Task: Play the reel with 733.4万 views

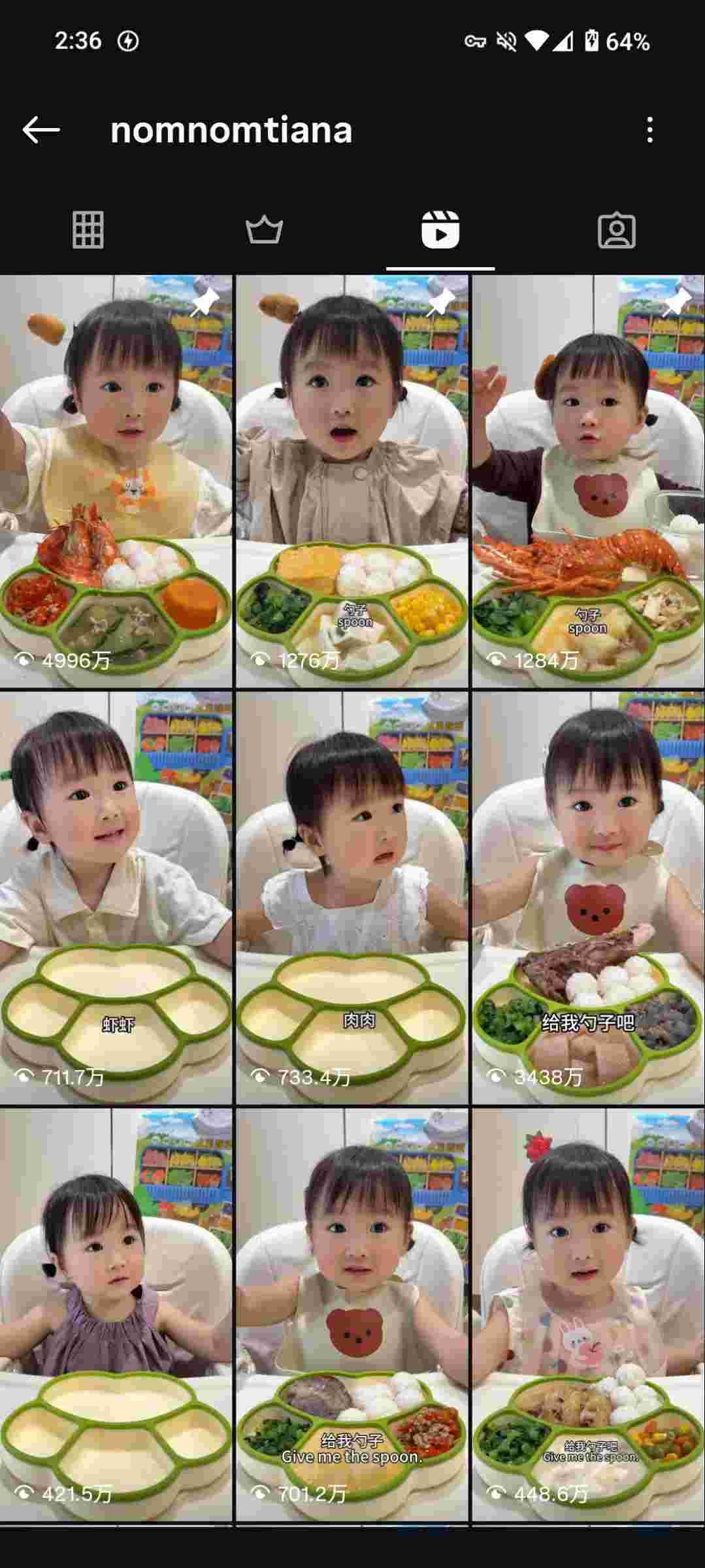Action: click(352, 898)
